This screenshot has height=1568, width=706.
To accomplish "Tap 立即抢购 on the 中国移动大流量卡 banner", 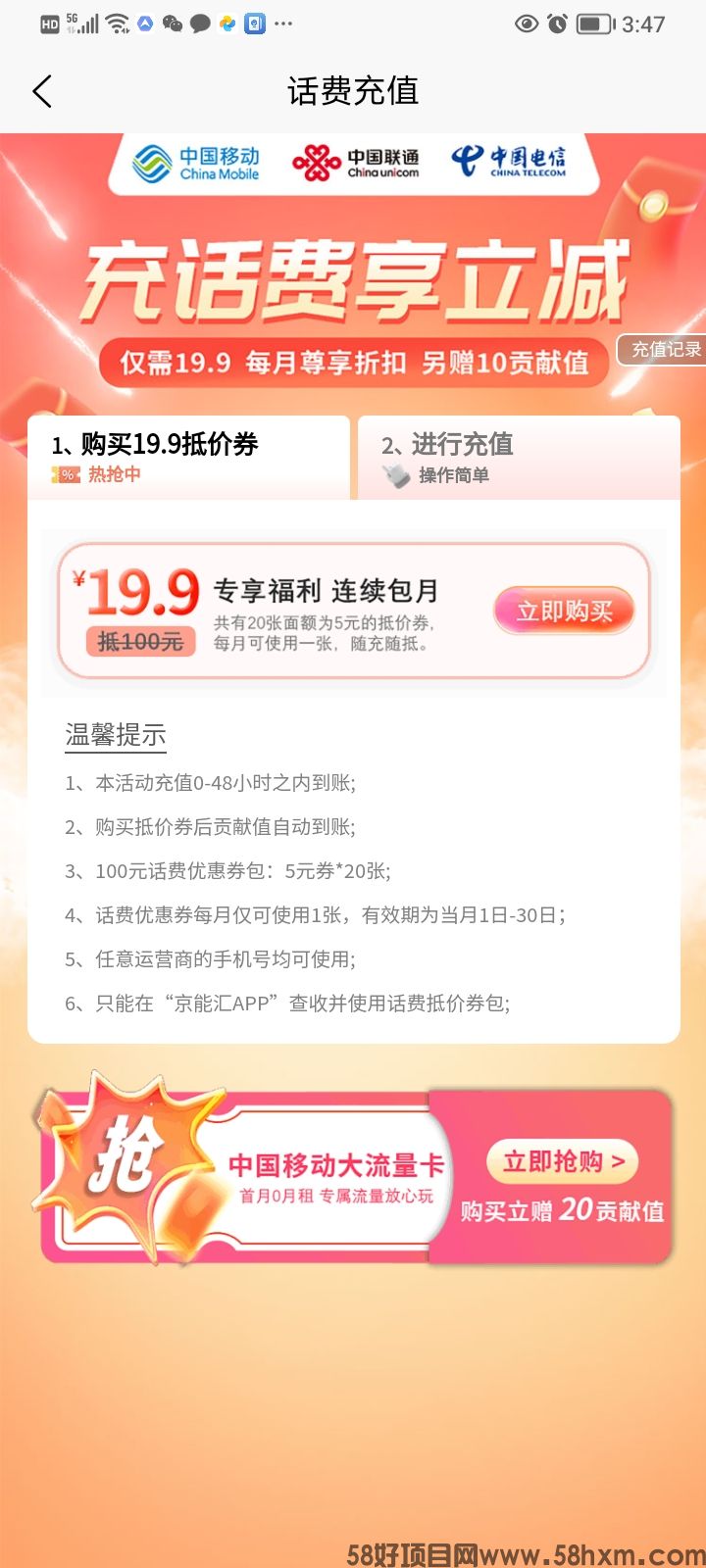I will [x=563, y=1162].
